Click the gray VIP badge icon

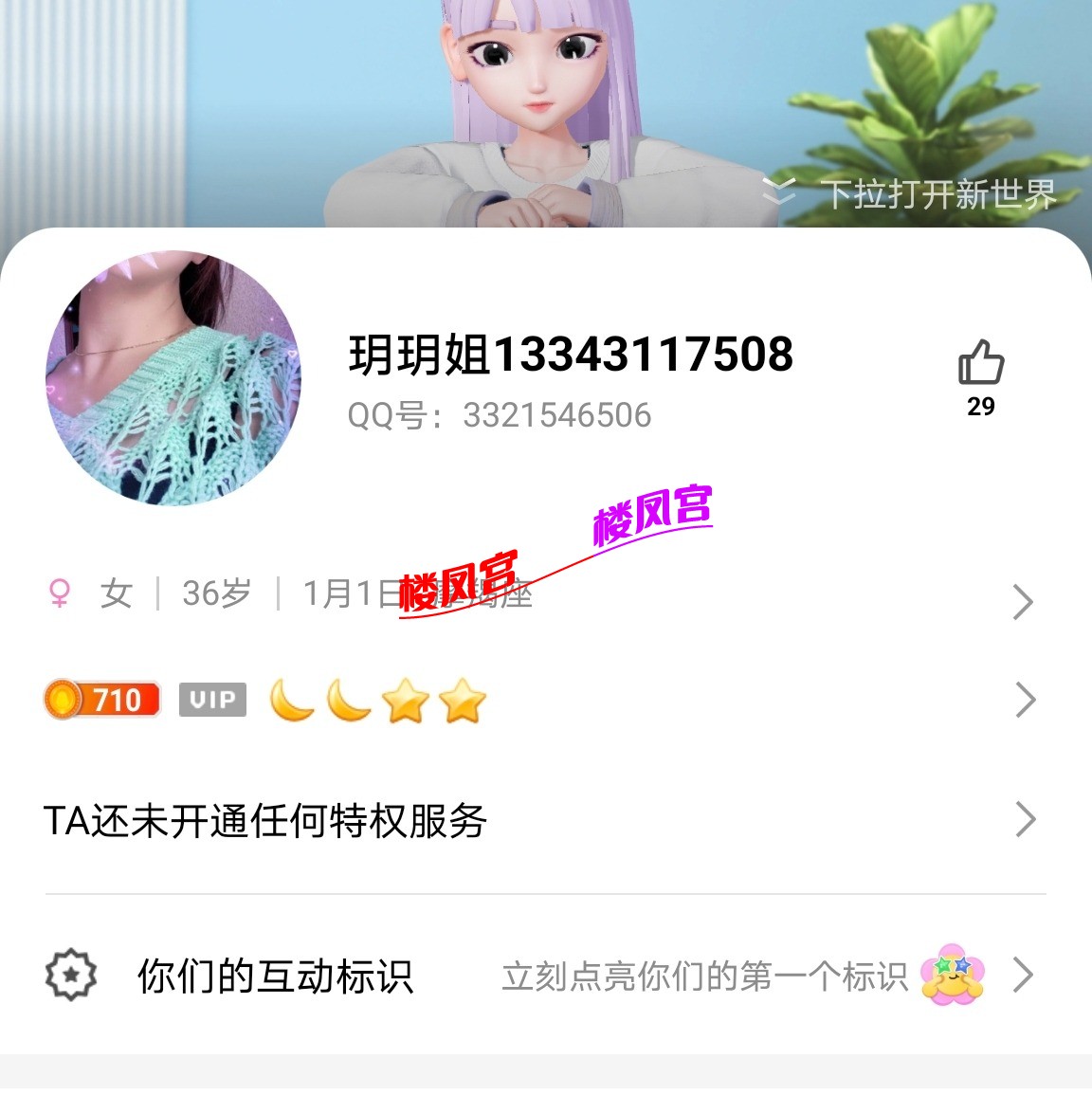click(213, 699)
